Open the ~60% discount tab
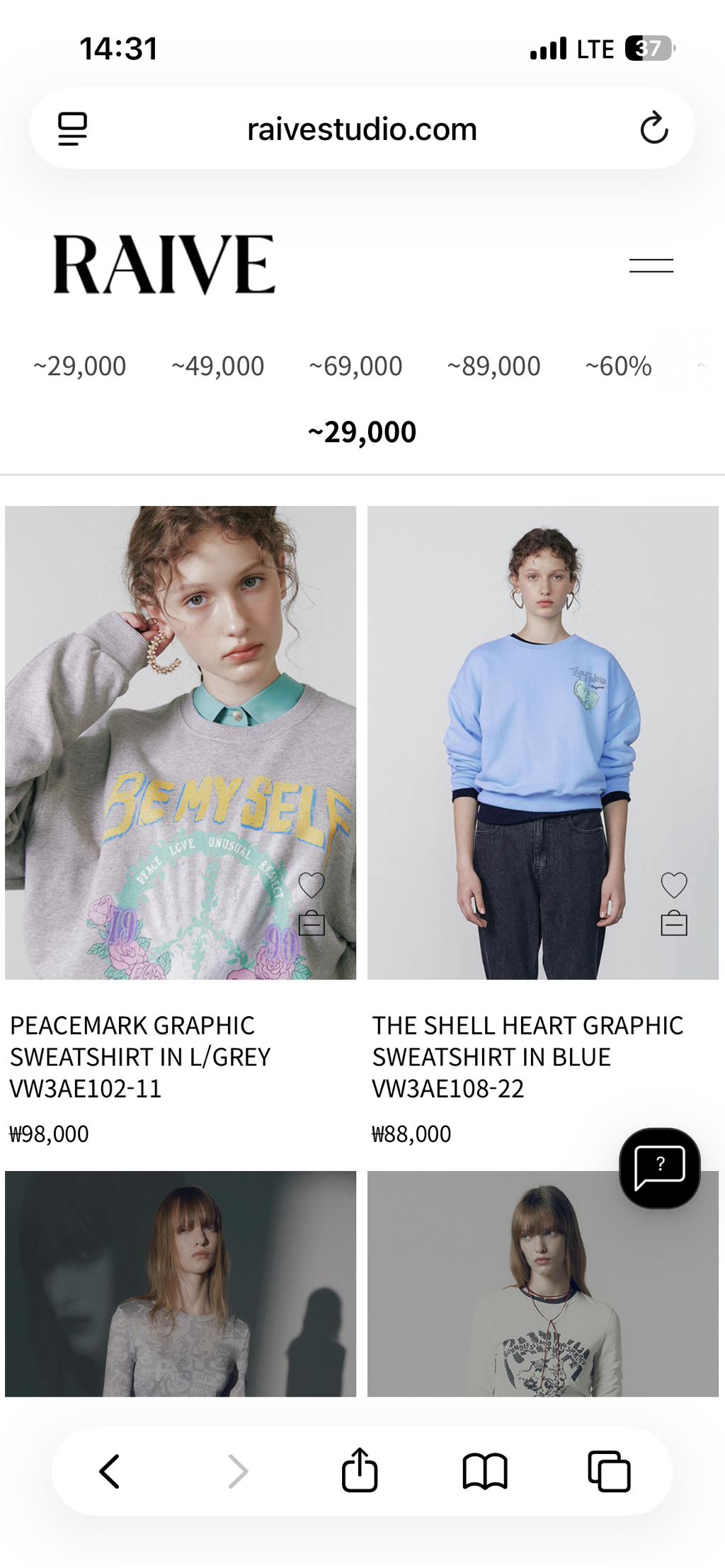 coord(618,367)
